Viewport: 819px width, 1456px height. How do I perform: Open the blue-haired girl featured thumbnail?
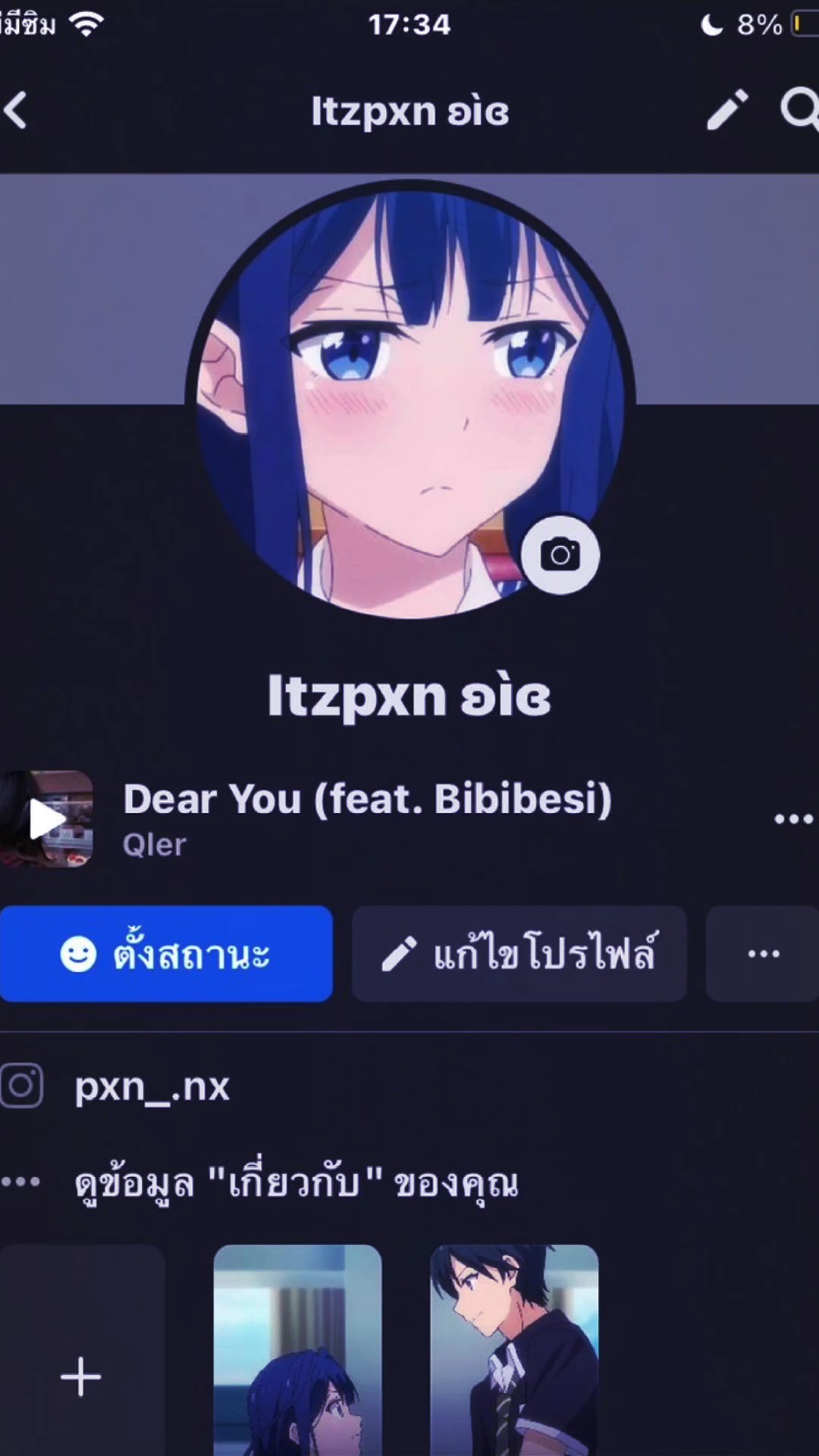[x=297, y=1351]
